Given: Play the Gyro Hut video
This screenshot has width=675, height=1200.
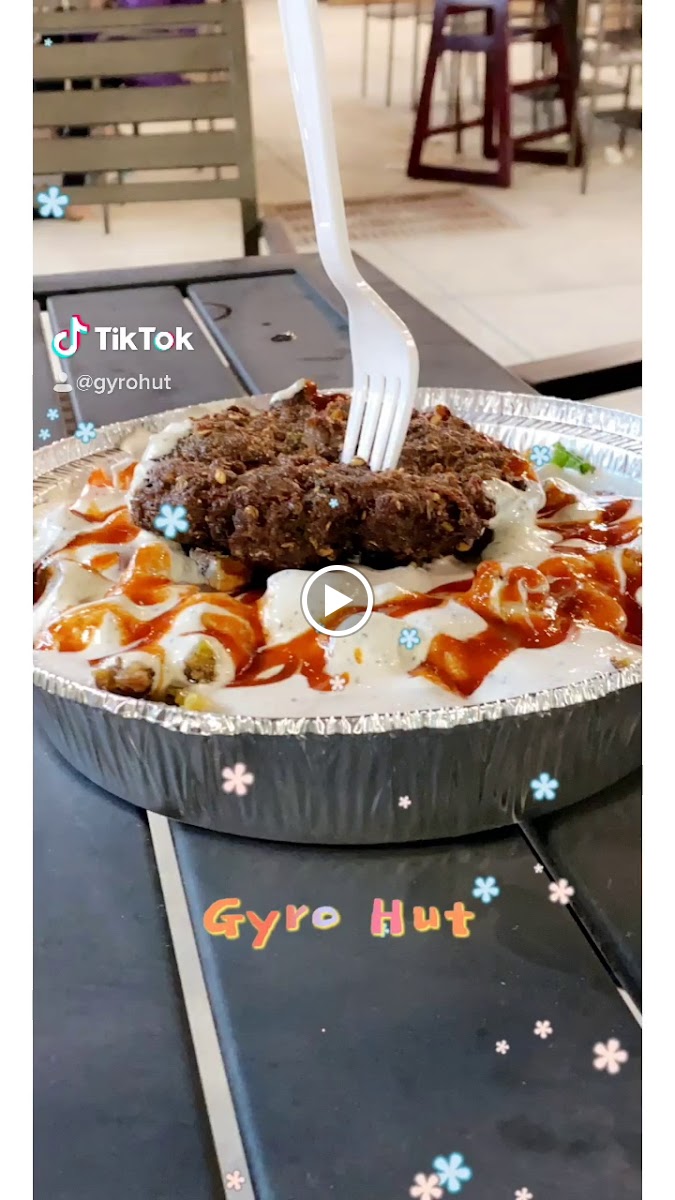Looking at the screenshot, I should pyautogui.click(x=337, y=600).
